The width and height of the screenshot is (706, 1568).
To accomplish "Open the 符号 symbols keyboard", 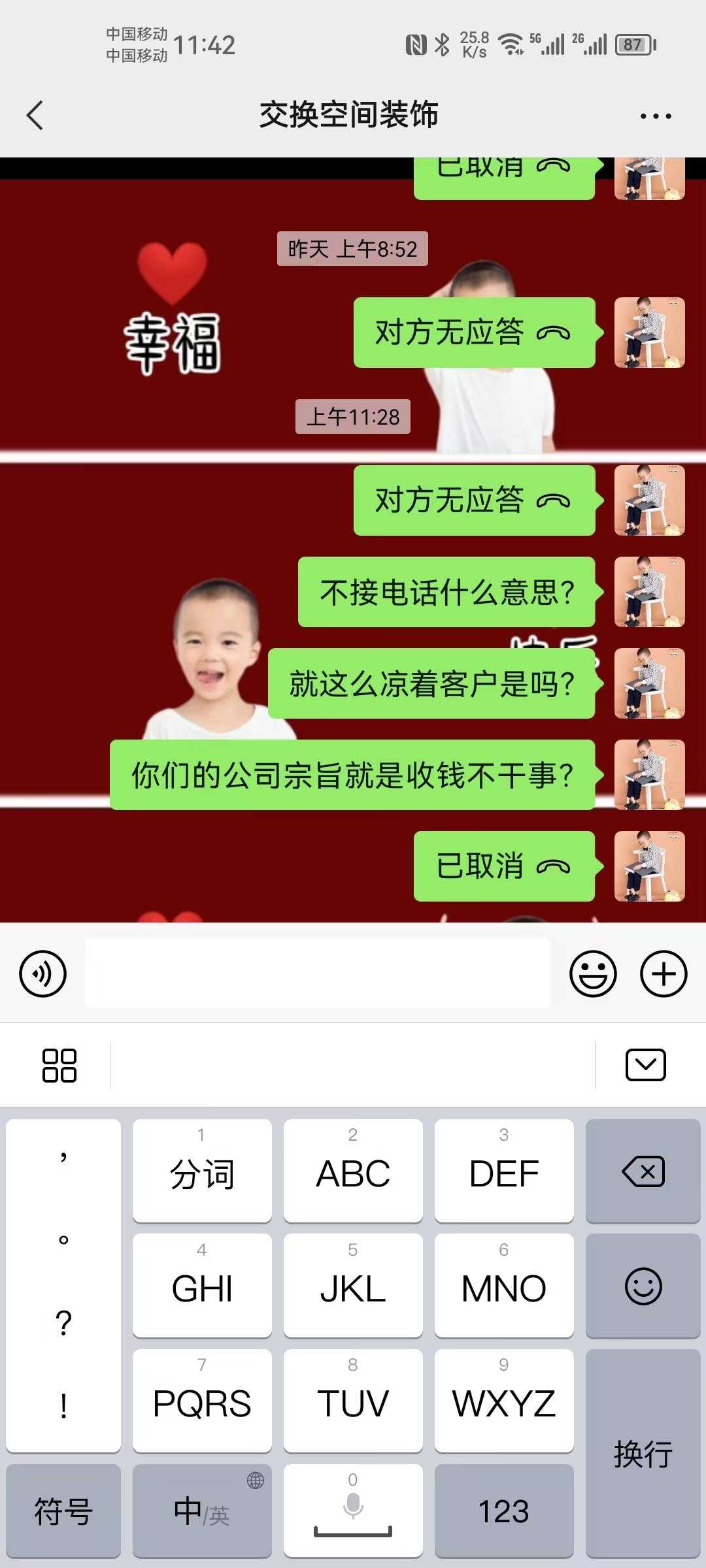I will point(63,1511).
